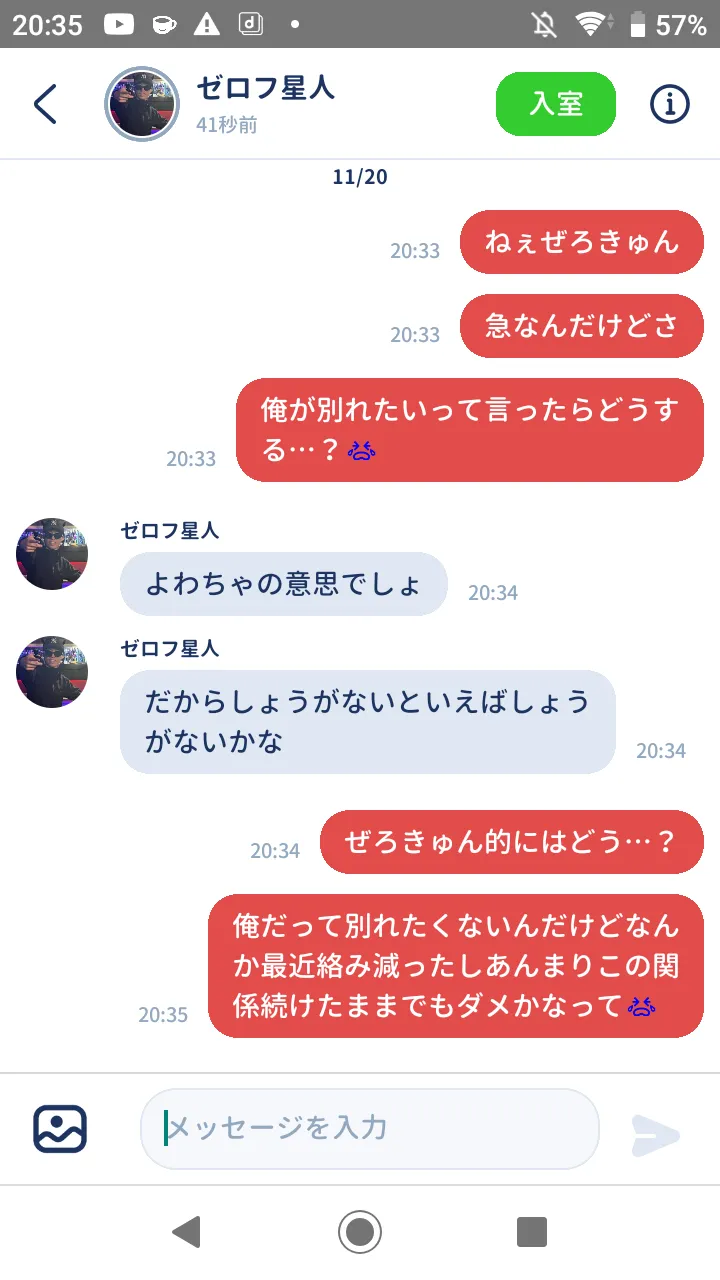Tap ゼロフ星人's avatar beside よわちゃの意思でしょ
Image resolution: width=720 pixels, height=1280 pixels.
(52, 554)
